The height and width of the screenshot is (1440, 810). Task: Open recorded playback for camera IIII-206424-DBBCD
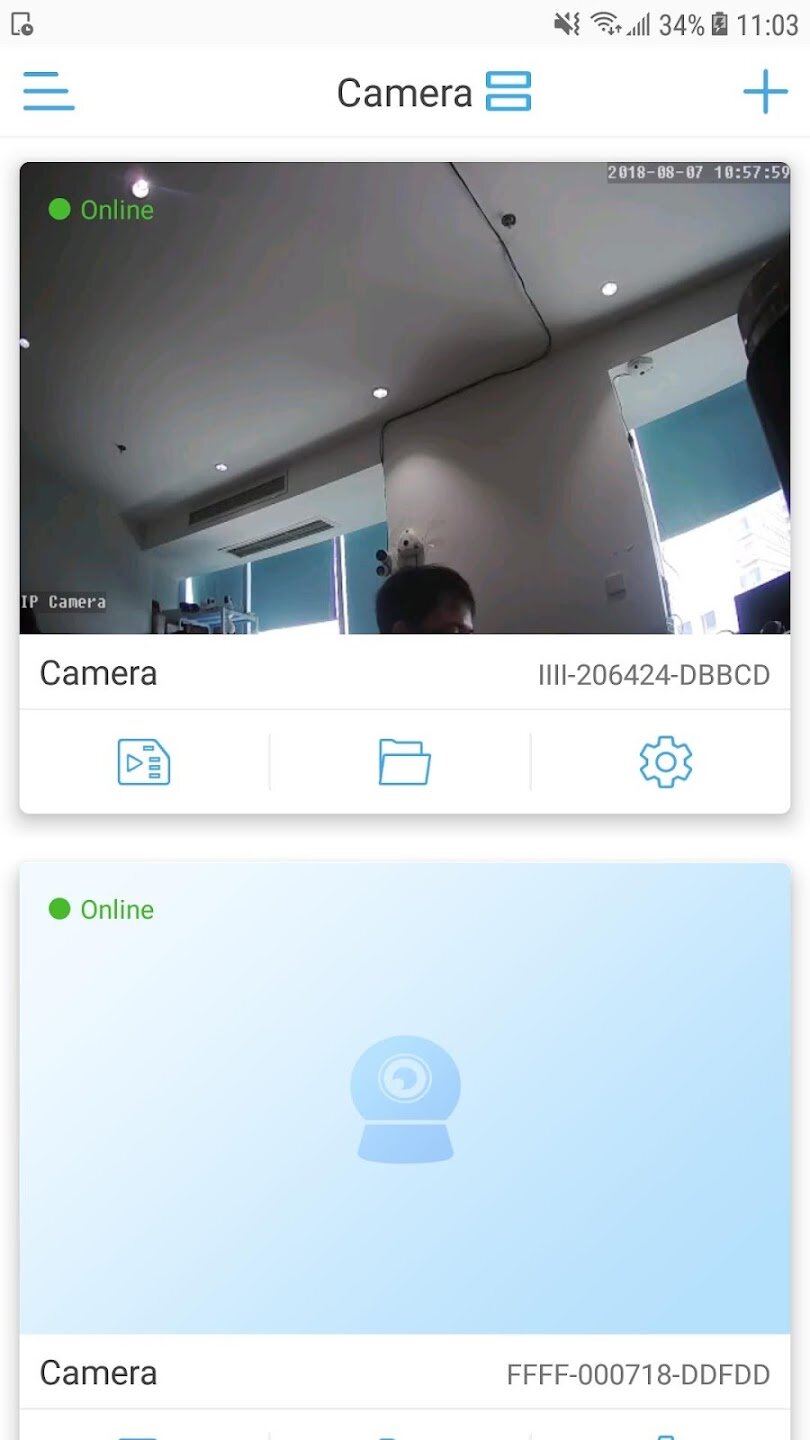(144, 762)
